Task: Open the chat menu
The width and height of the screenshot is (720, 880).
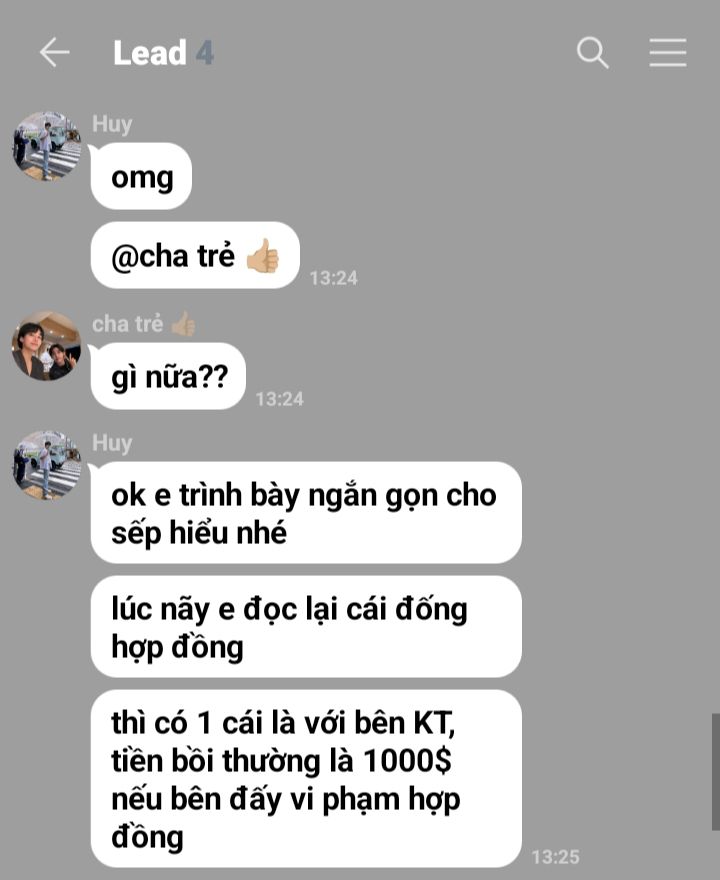Action: pyautogui.click(x=667, y=52)
